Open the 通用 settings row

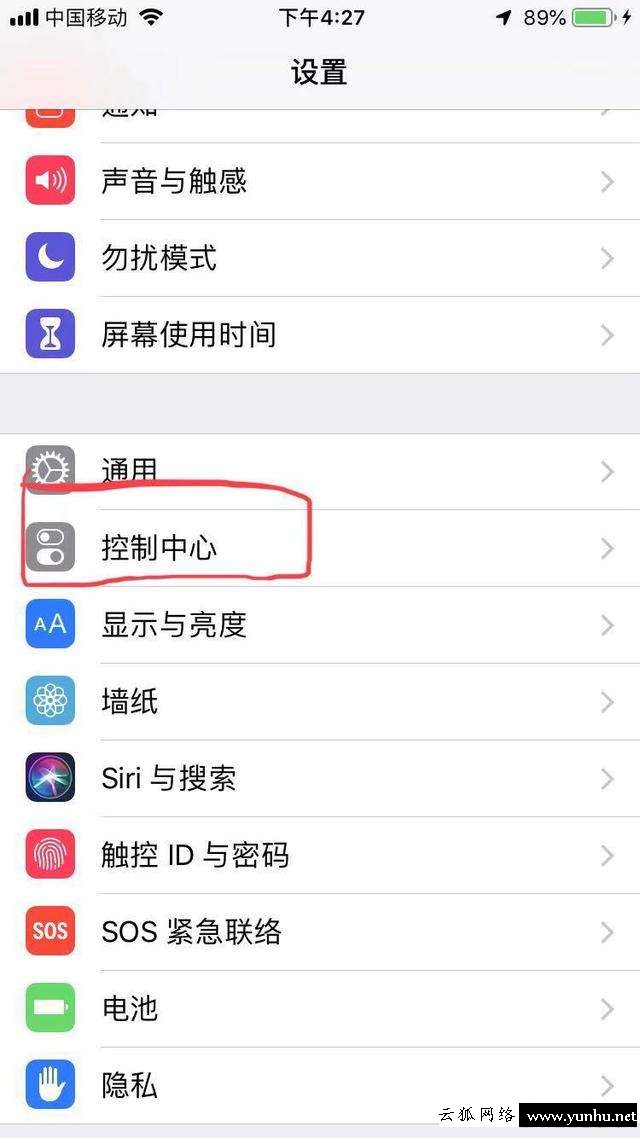(x=320, y=472)
